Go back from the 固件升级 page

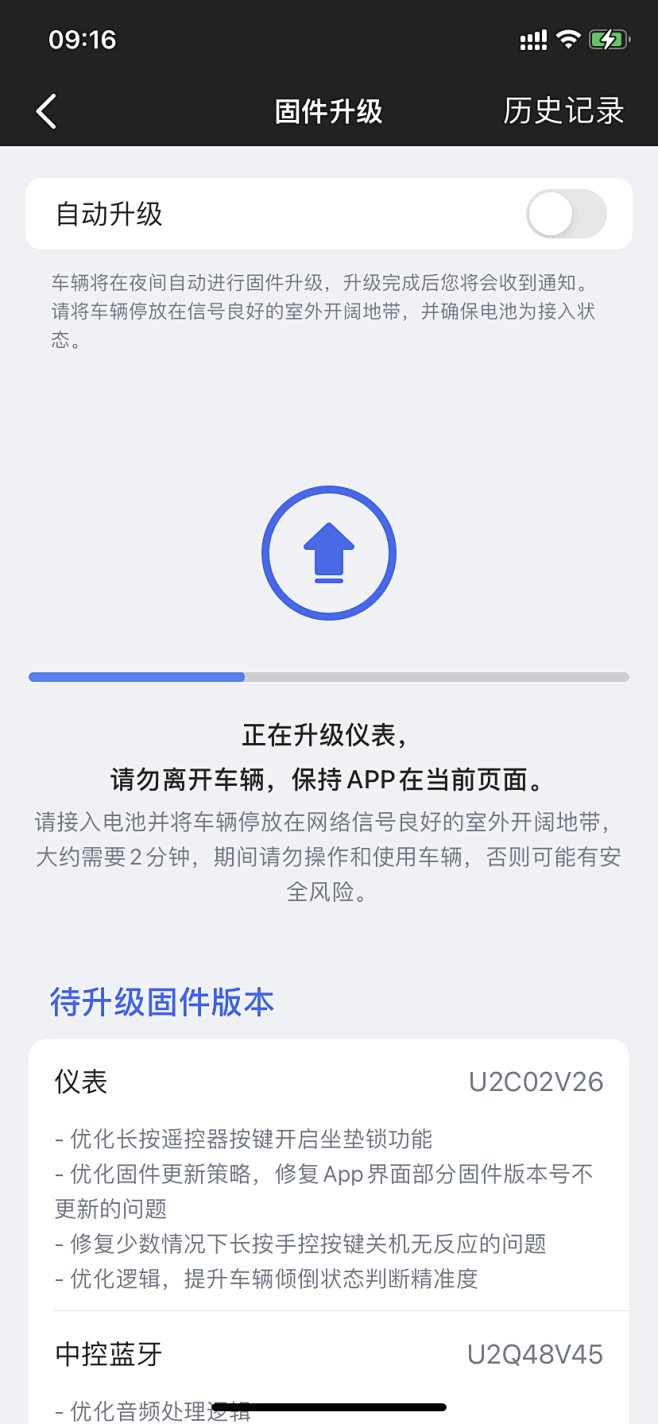click(x=46, y=111)
